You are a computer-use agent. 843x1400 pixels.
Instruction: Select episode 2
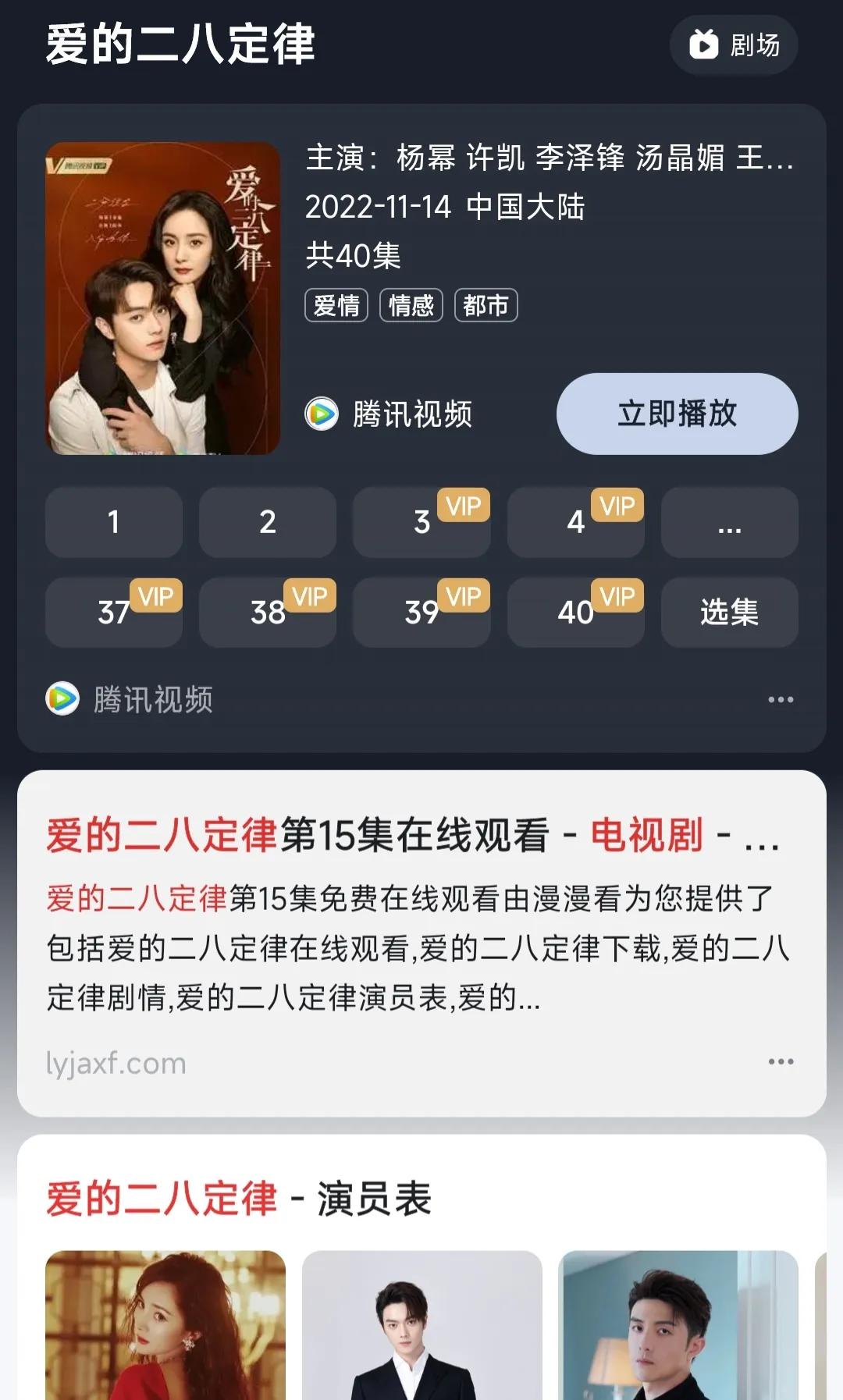click(267, 523)
